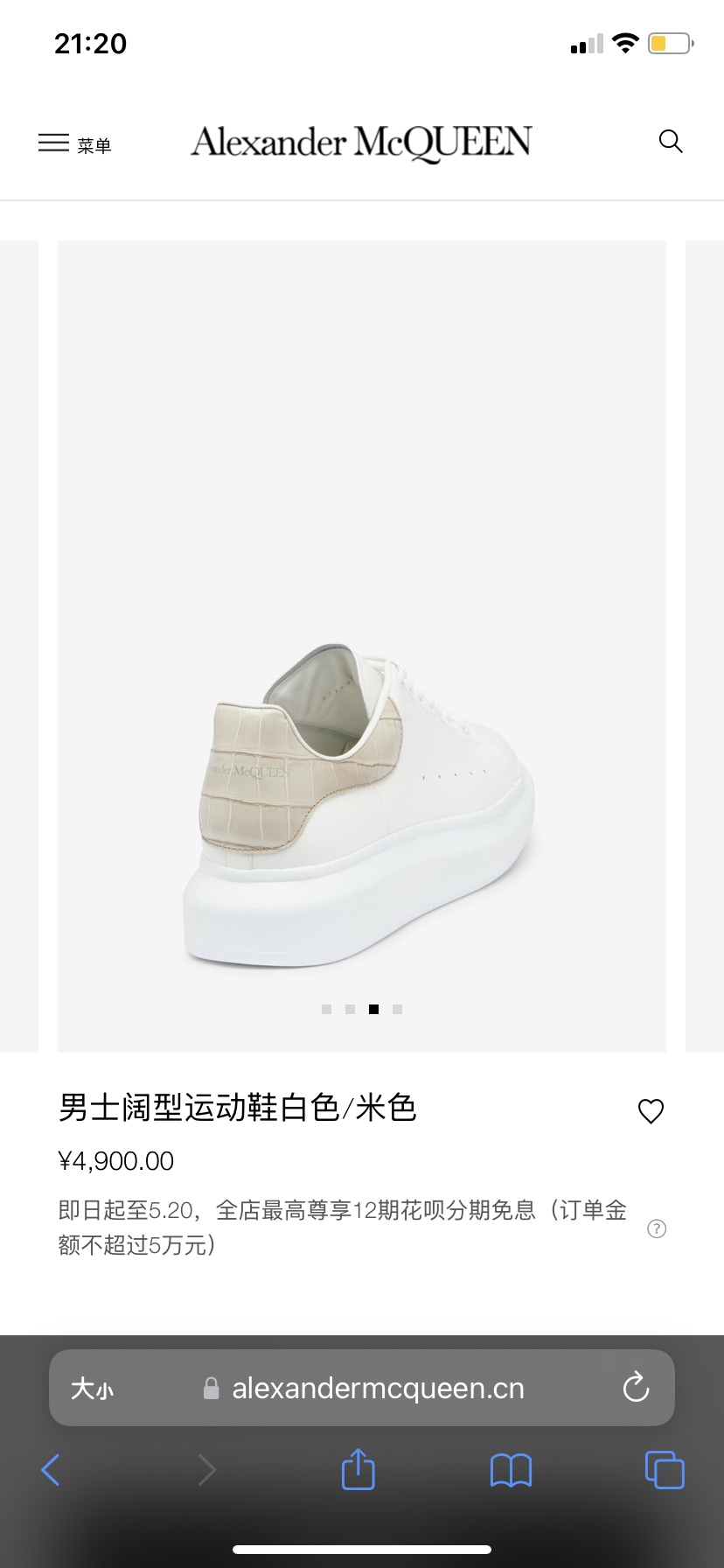Open the 菜单 hamburger menu
The height and width of the screenshot is (1568, 724).
pos(74,143)
